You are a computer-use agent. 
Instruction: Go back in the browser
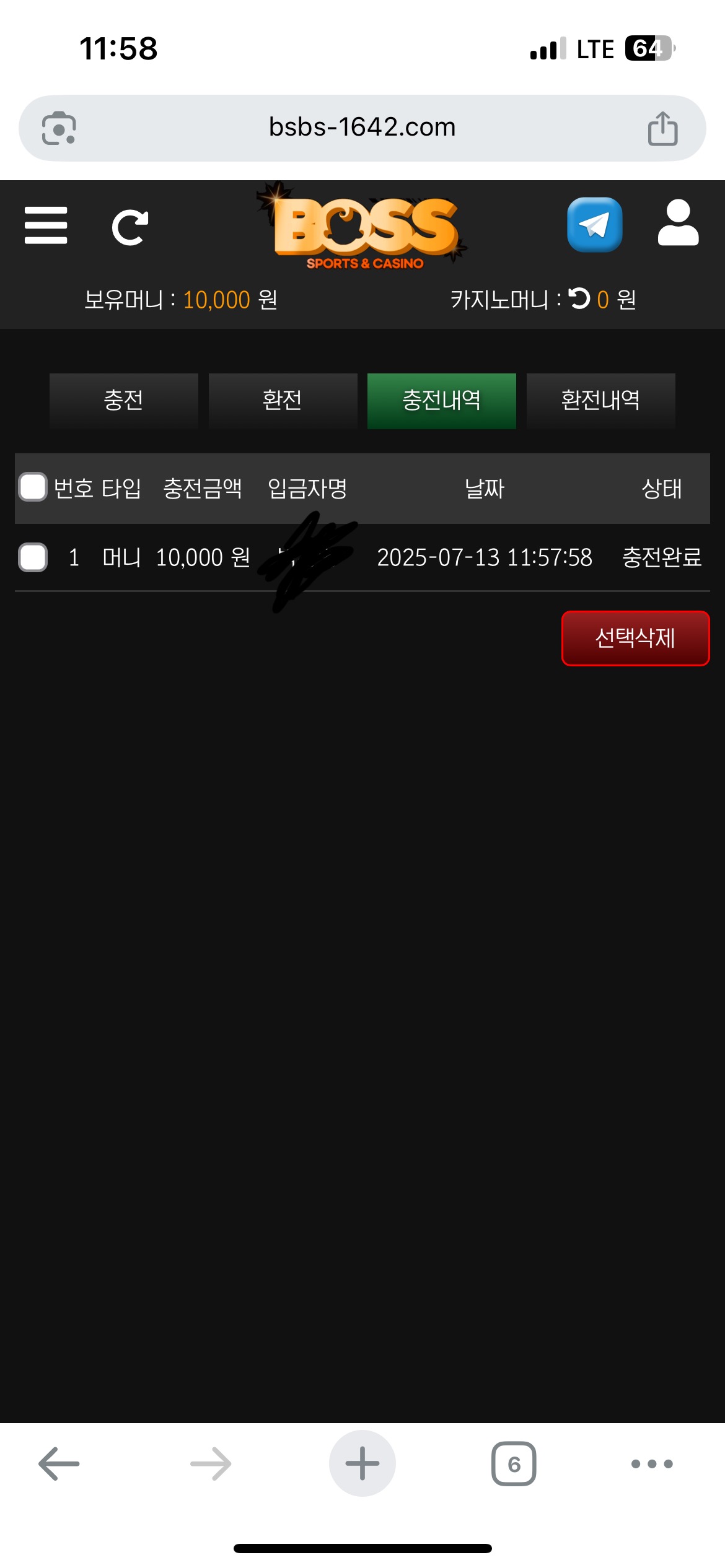pyautogui.click(x=59, y=1463)
